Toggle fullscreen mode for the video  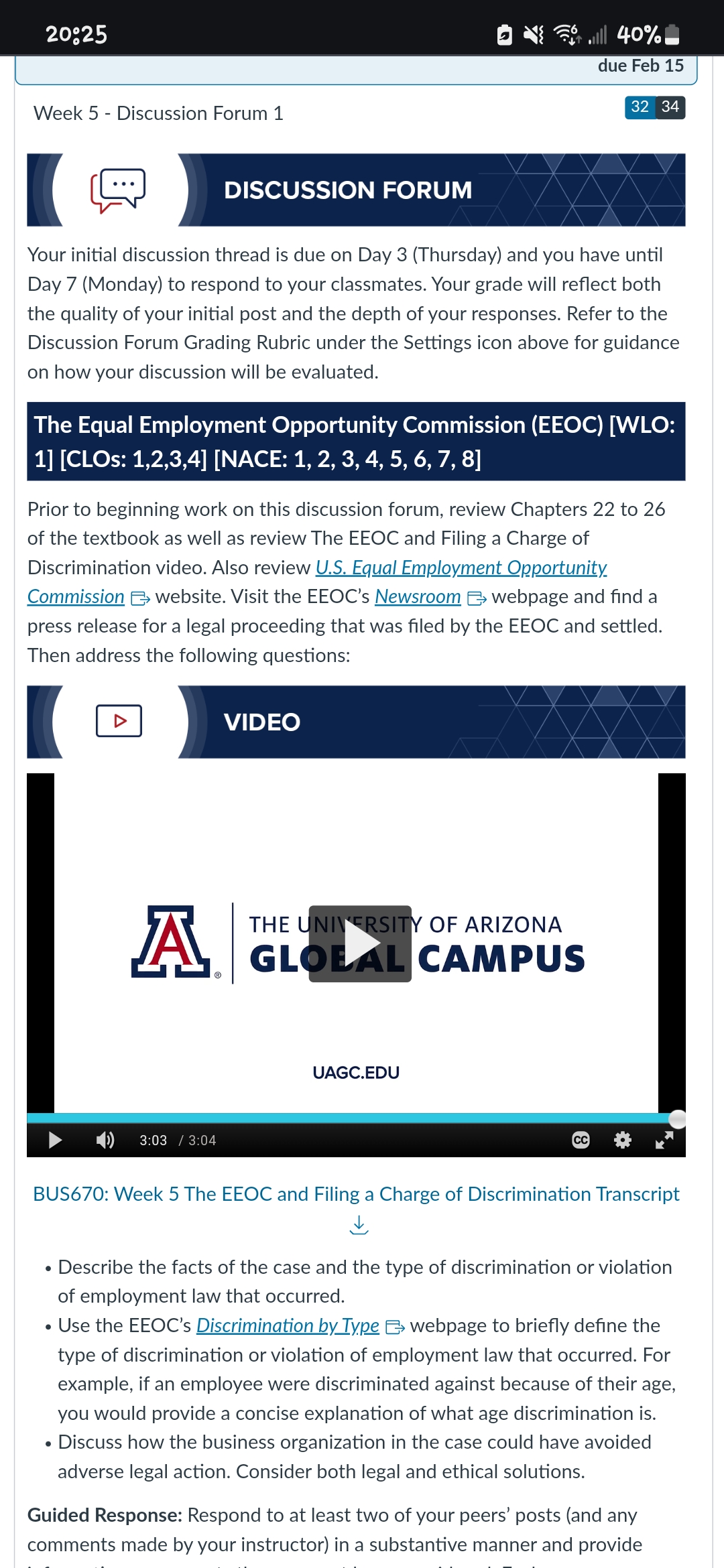coord(664,1139)
